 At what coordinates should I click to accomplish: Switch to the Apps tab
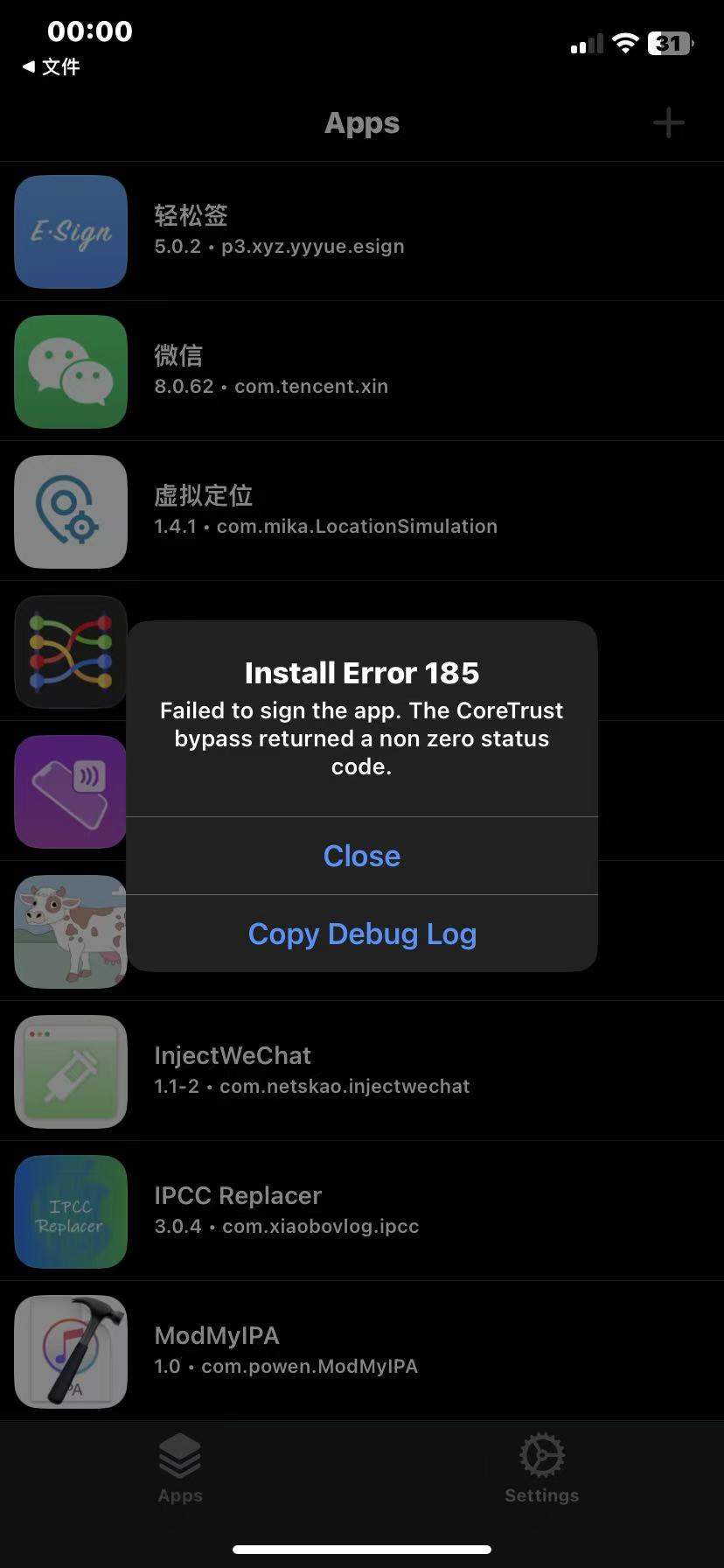(180, 1469)
